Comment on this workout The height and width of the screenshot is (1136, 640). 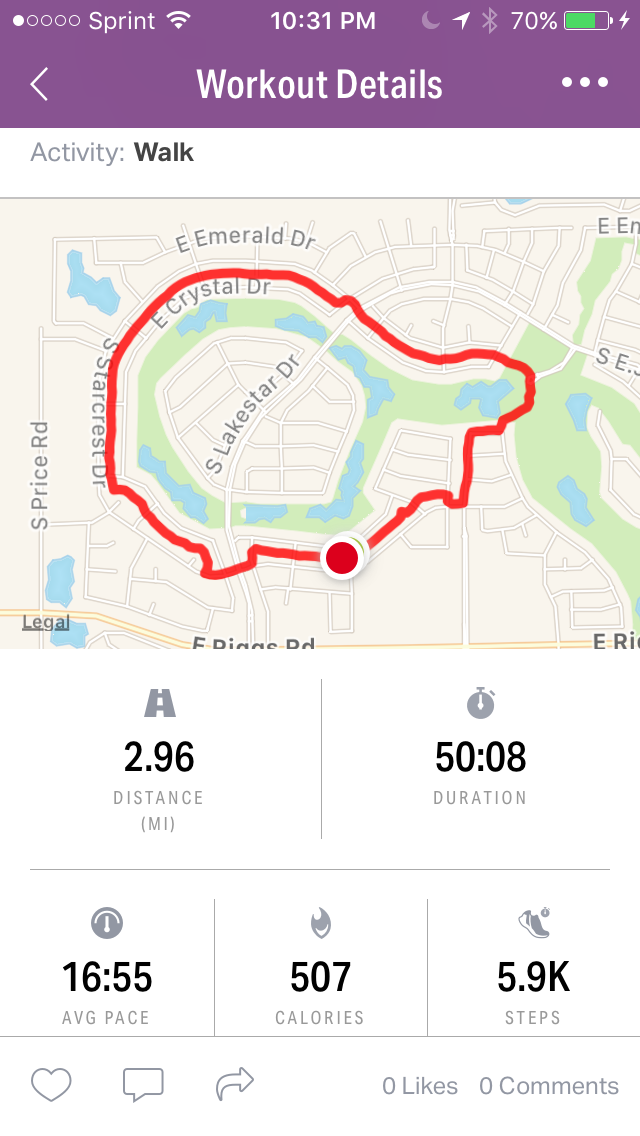143,1085
